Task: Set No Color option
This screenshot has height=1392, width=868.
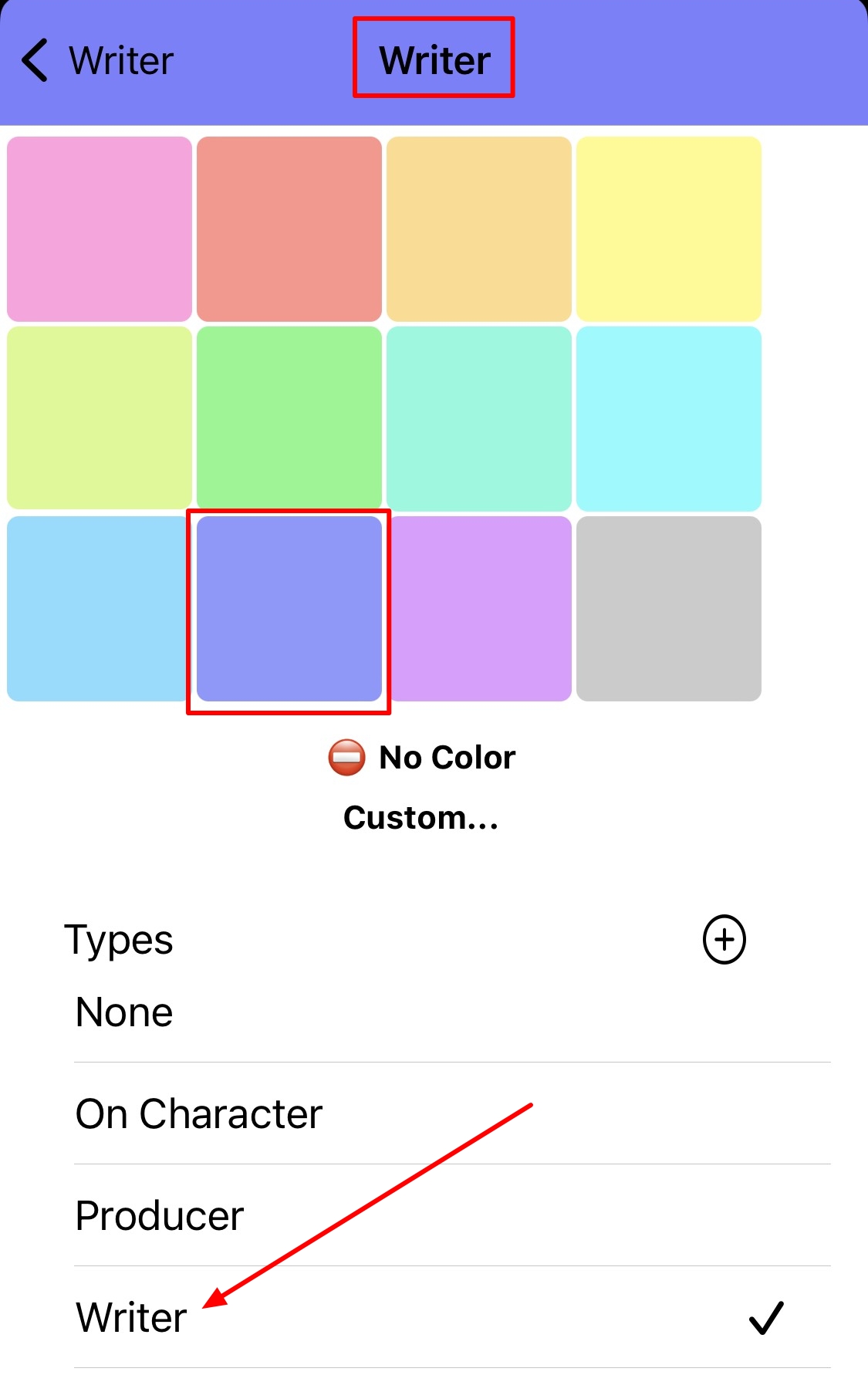Action: (x=422, y=758)
